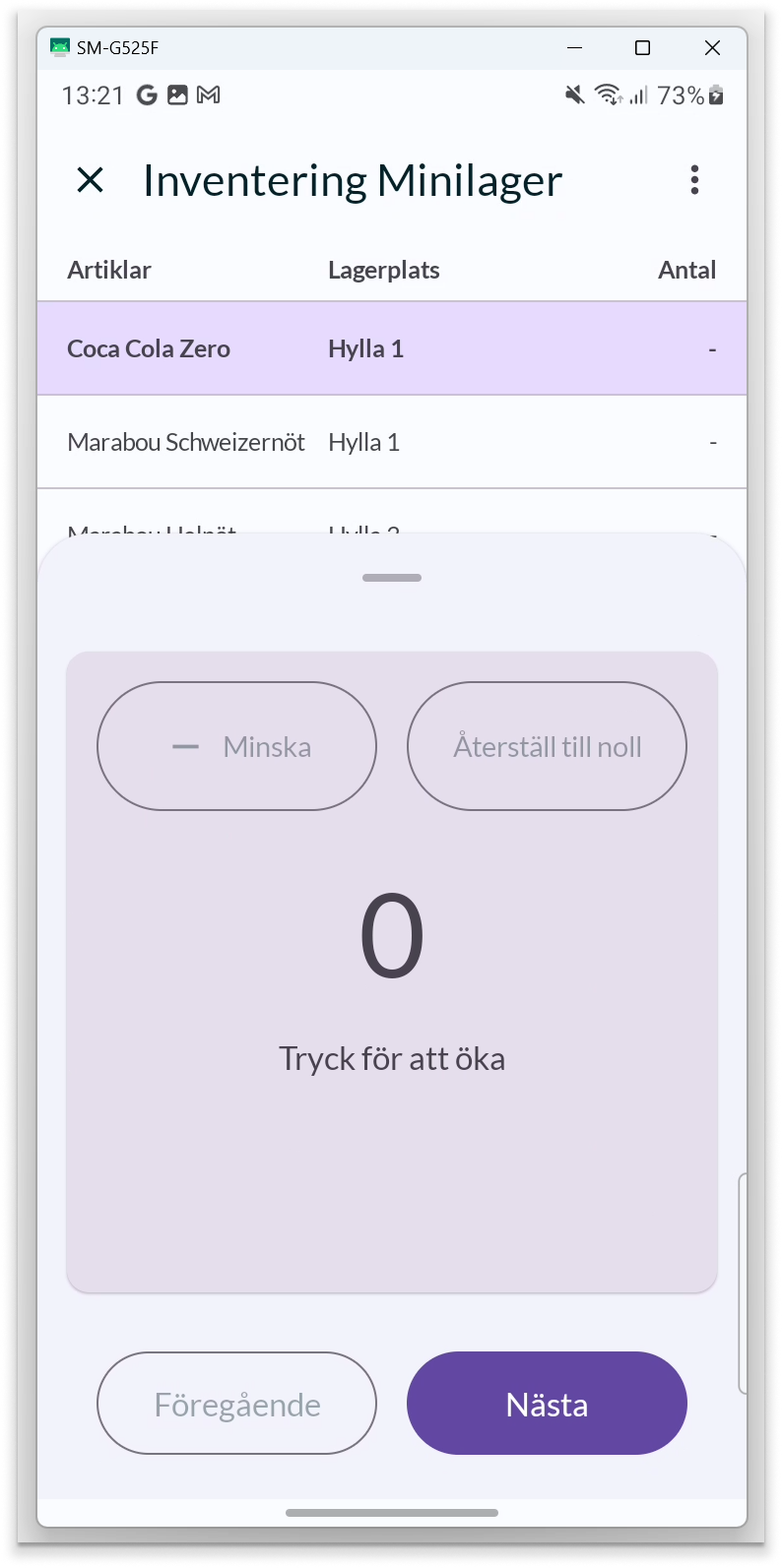Select the Coca Cola Zero row
The image size is (782, 1568).
pyautogui.click(x=391, y=348)
